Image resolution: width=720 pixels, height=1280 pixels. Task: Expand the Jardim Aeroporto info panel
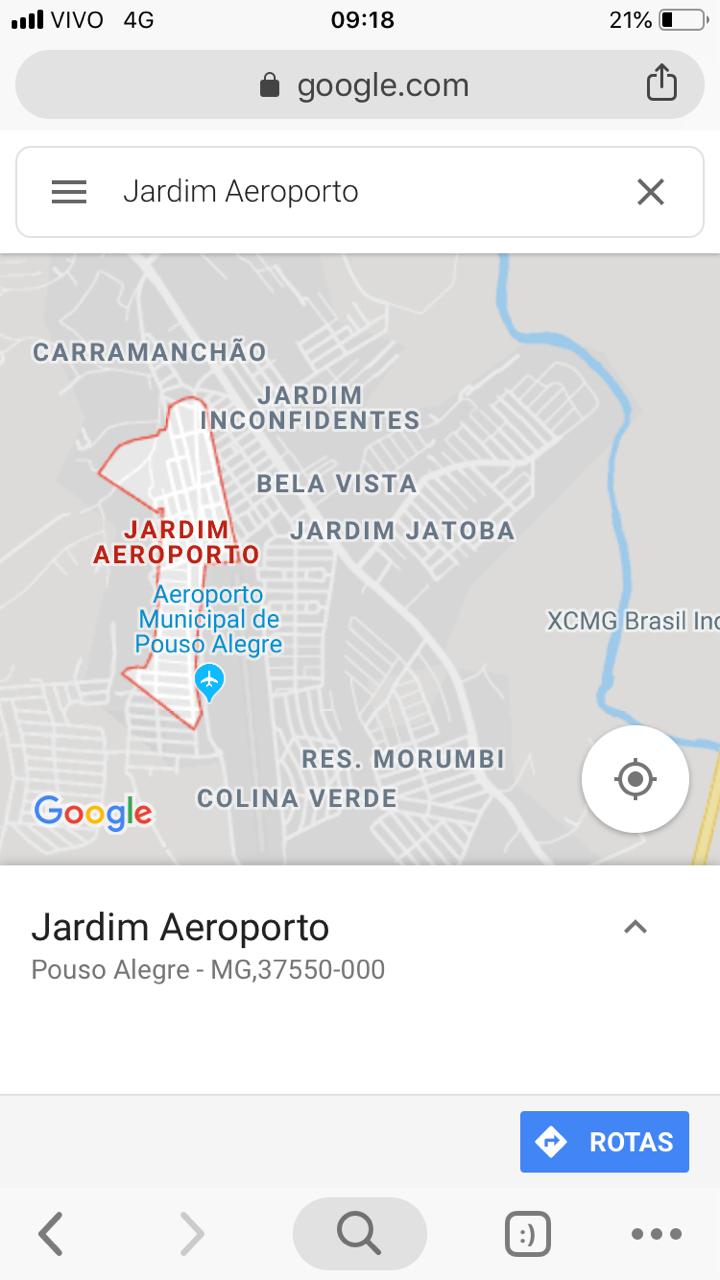[635, 927]
